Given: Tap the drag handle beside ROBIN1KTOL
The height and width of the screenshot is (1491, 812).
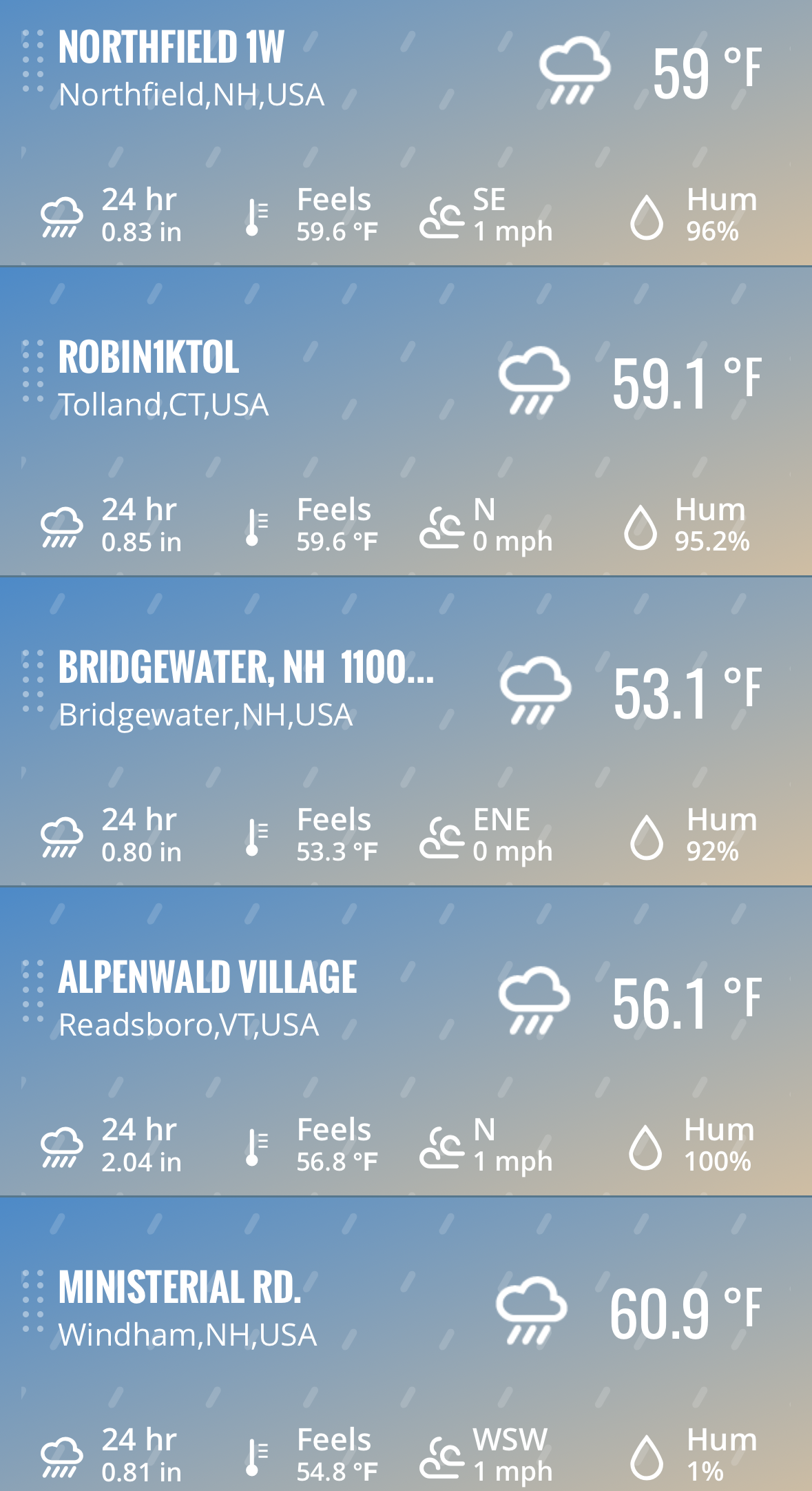Looking at the screenshot, I should coord(32,371).
